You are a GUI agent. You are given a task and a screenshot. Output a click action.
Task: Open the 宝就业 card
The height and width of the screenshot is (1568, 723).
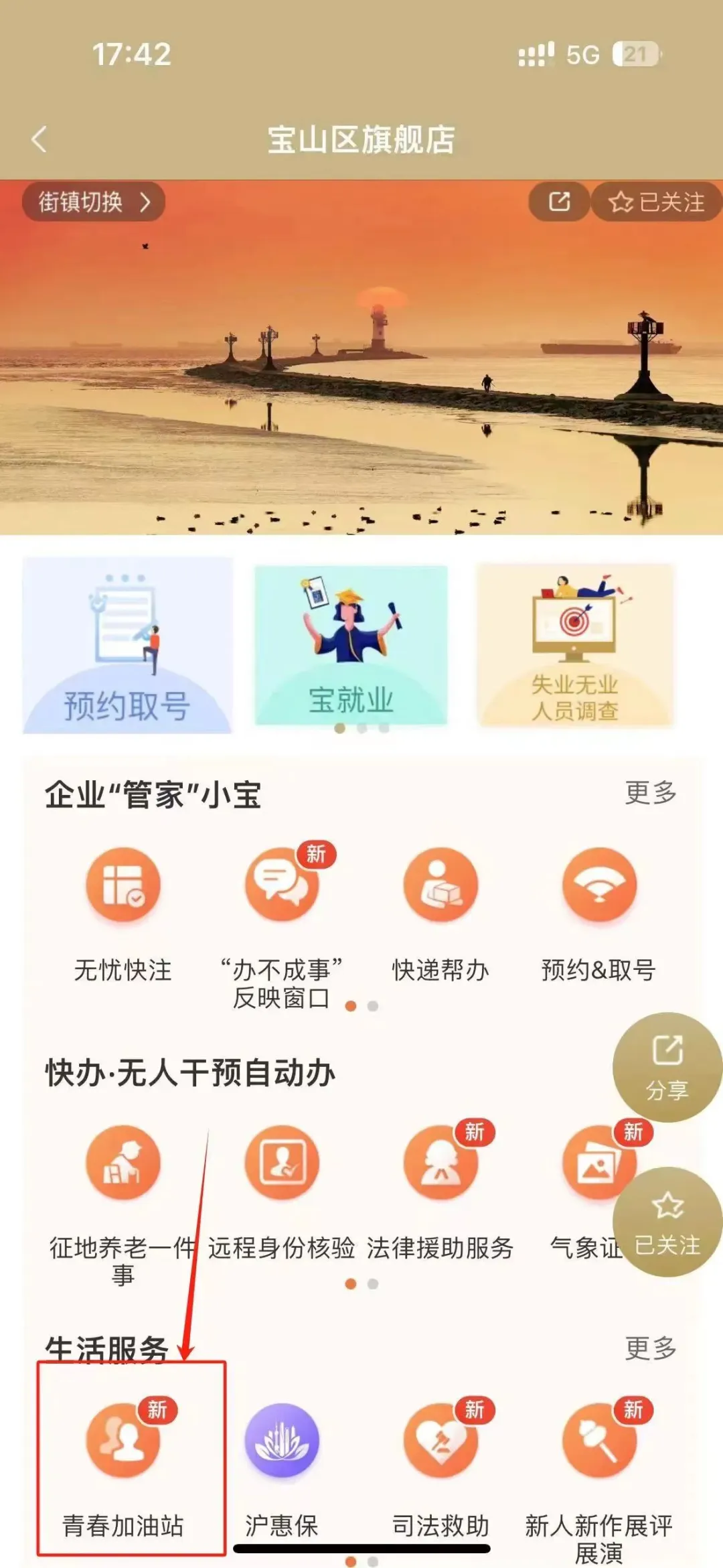click(351, 646)
